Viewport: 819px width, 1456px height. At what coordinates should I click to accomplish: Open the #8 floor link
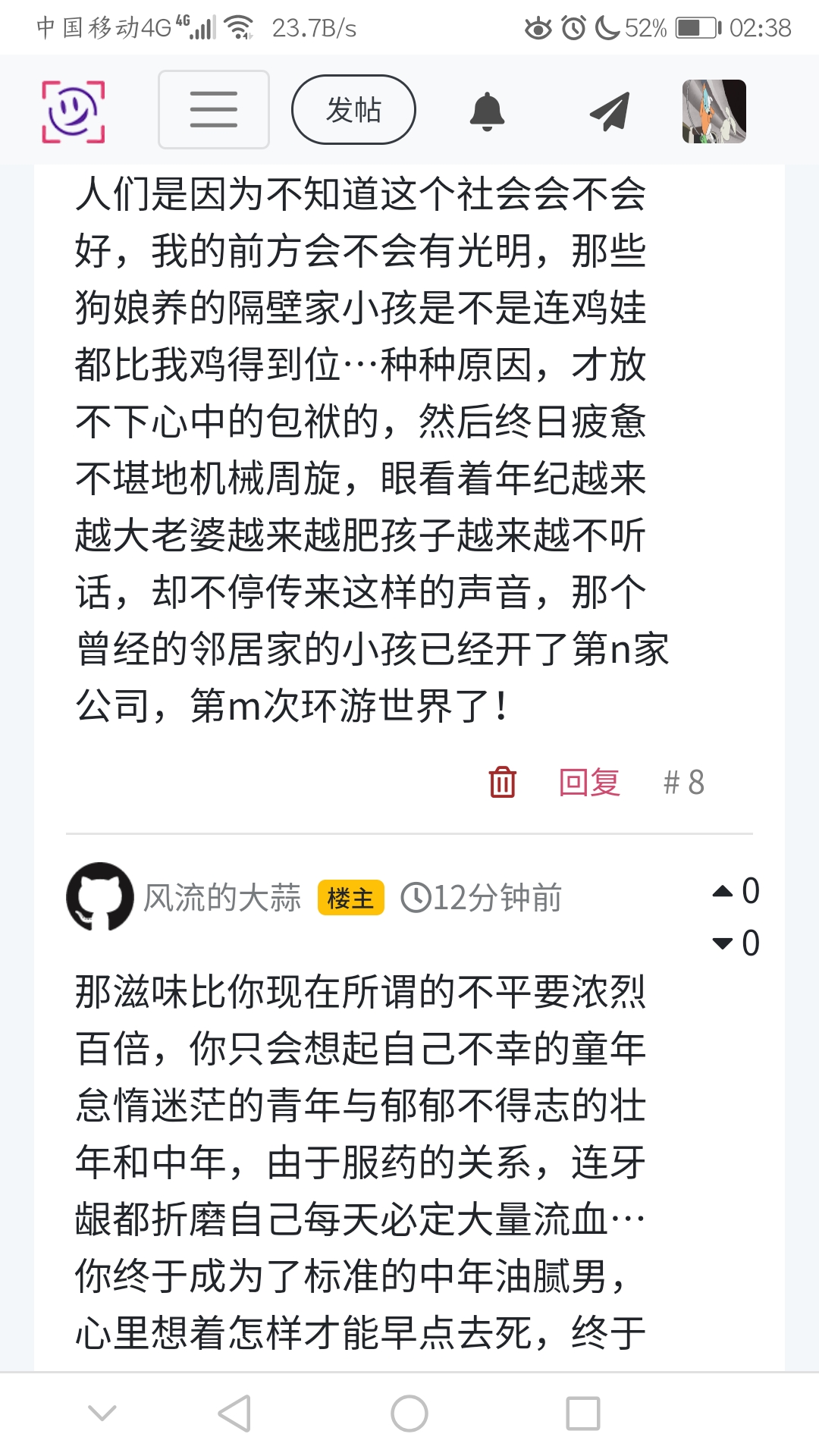(683, 782)
